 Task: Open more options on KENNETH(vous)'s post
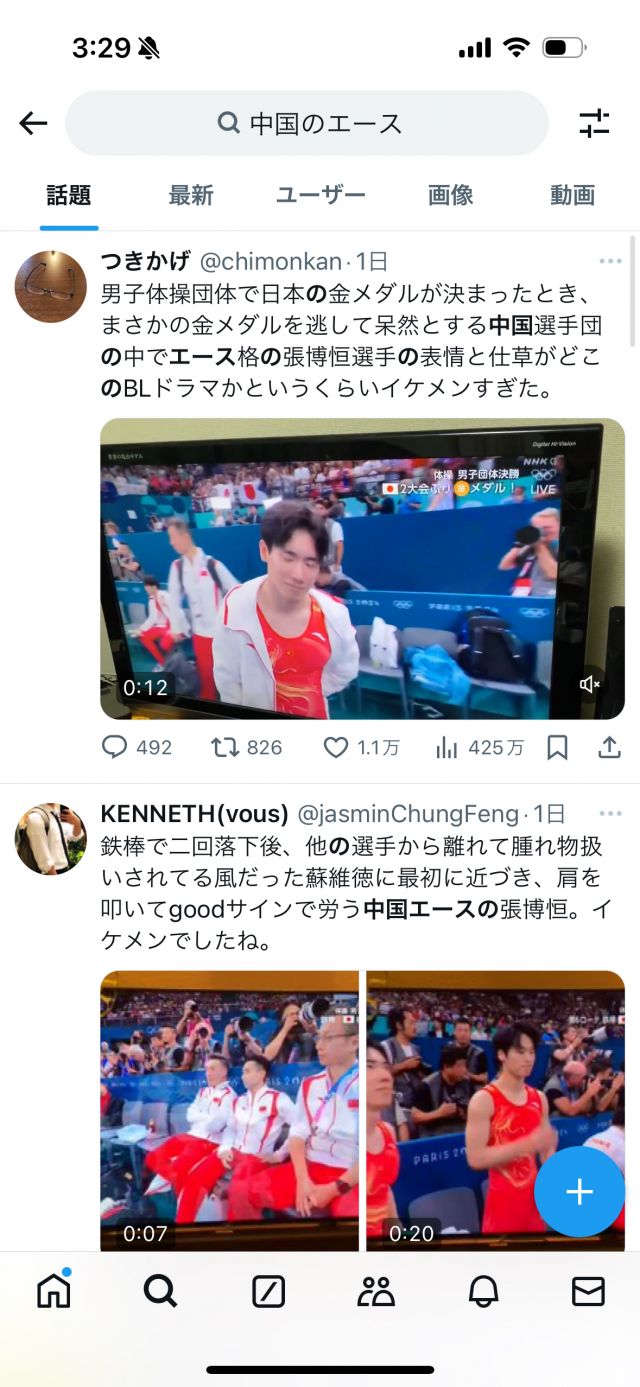(610, 814)
